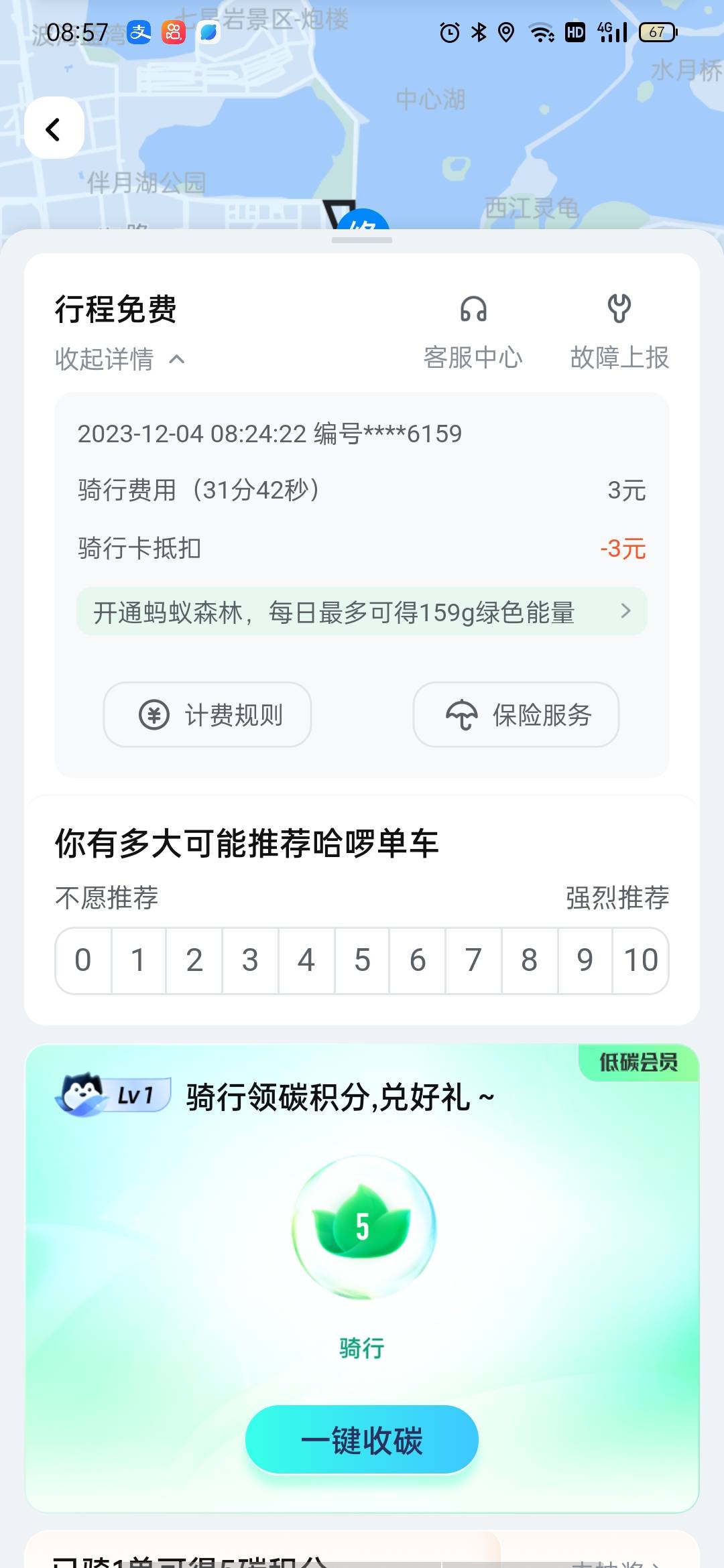
Task: Open Alipay from the status bar icon
Action: click(140, 34)
